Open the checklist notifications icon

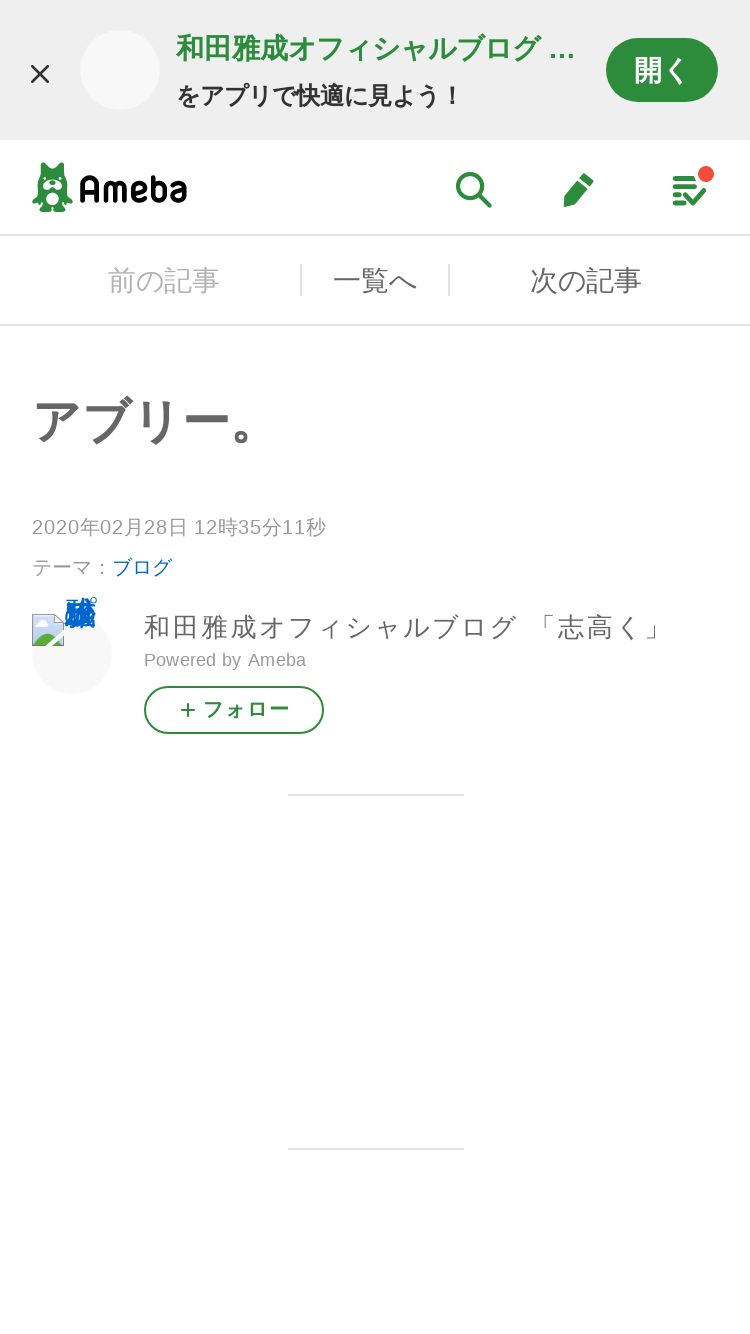(x=690, y=188)
